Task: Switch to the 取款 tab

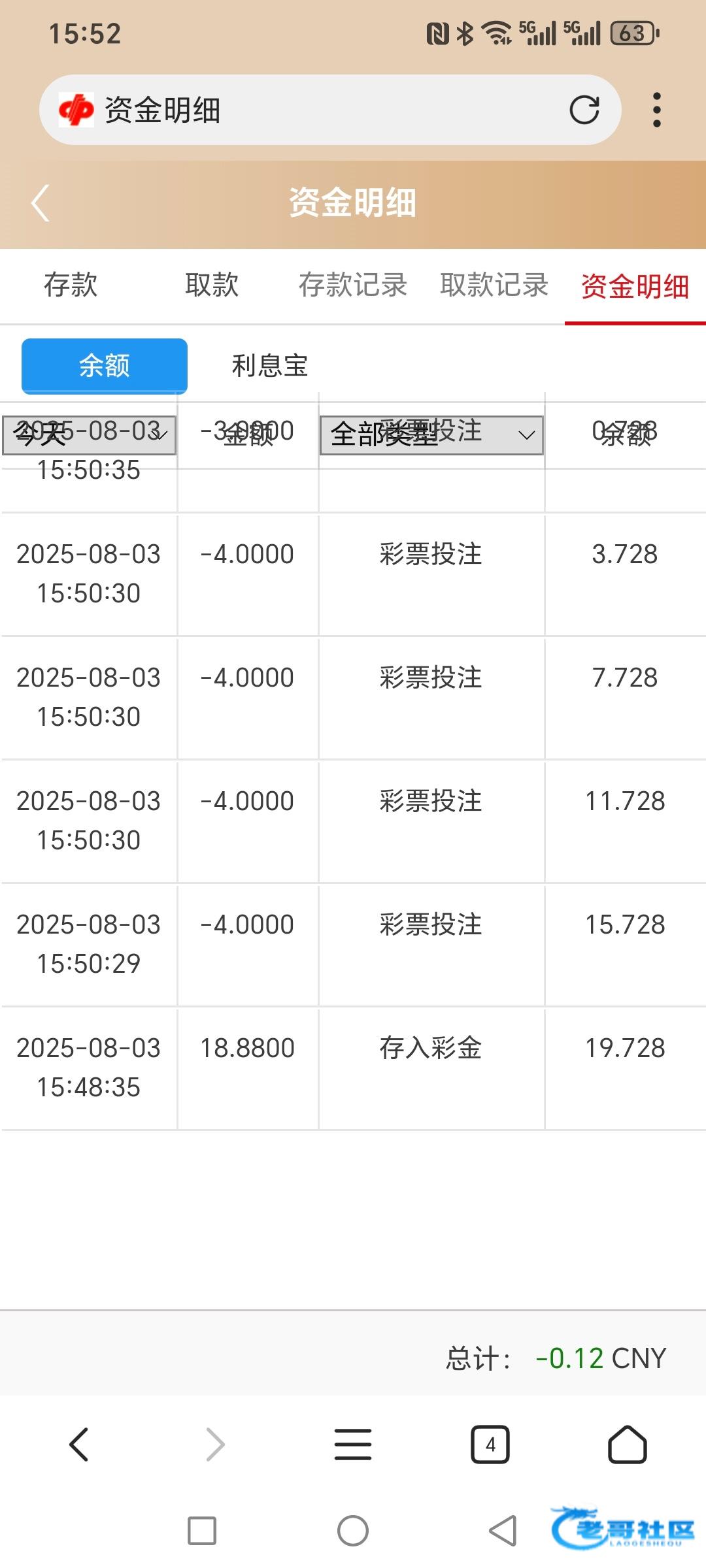Action: [212, 286]
